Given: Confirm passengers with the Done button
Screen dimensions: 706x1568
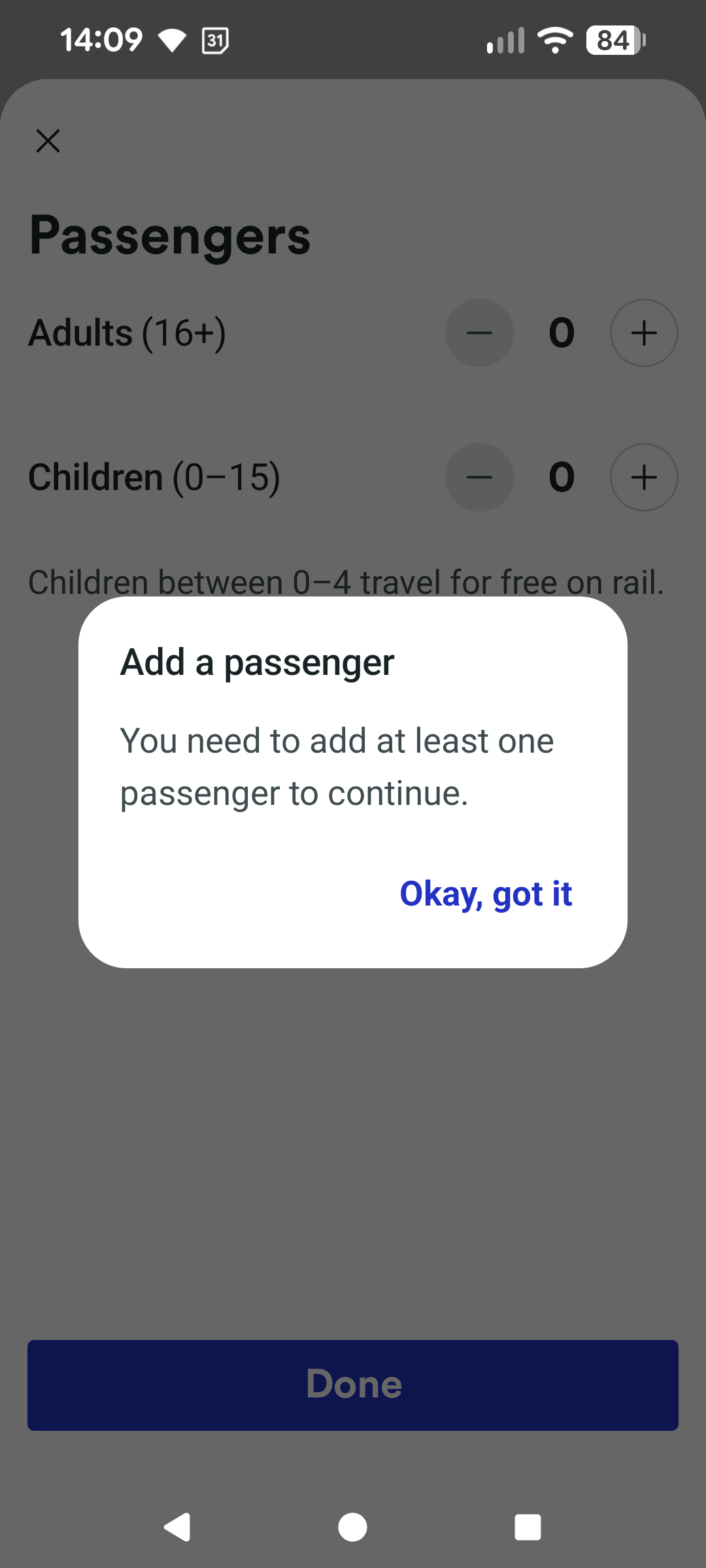Looking at the screenshot, I should [x=353, y=1385].
